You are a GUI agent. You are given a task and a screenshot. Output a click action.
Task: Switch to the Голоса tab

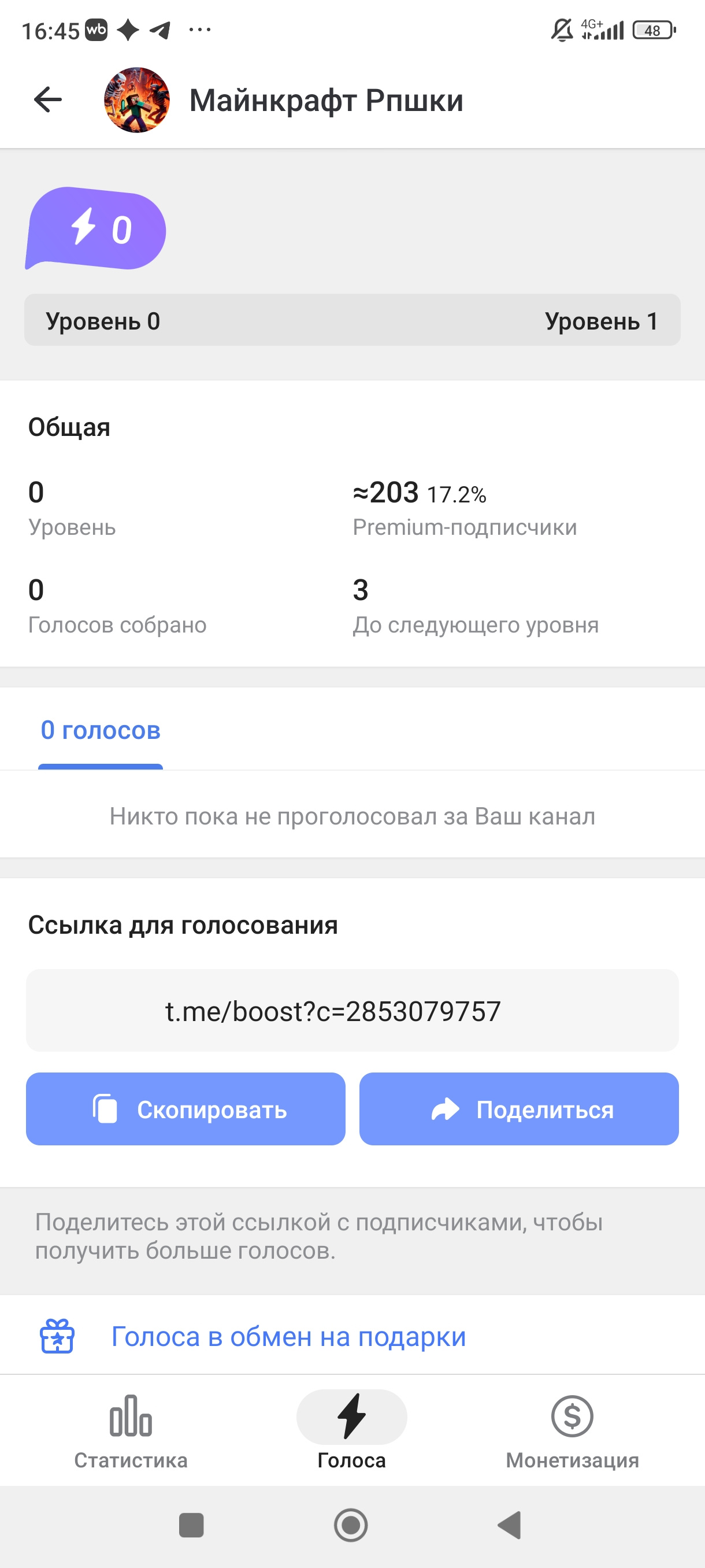(351, 1432)
